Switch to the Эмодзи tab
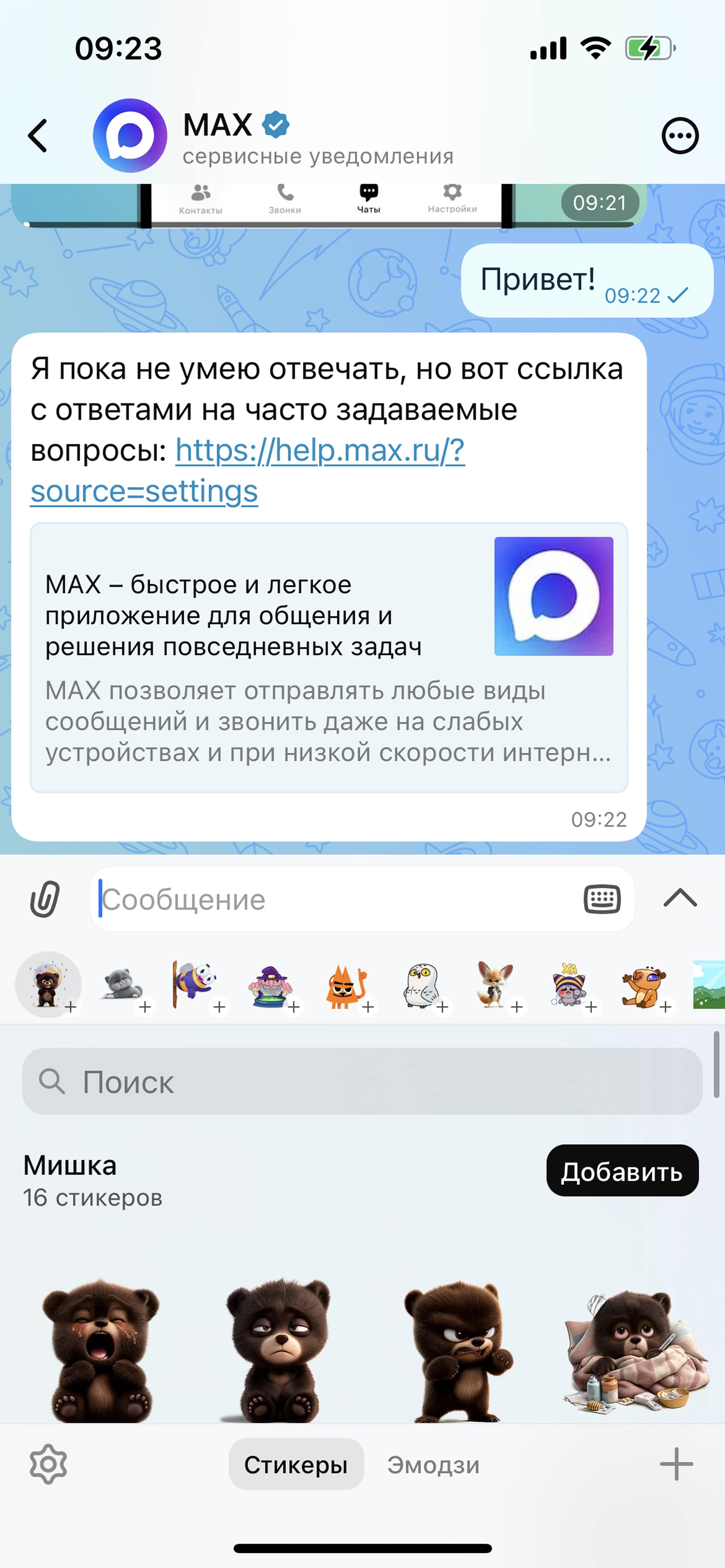Image resolution: width=725 pixels, height=1568 pixels. tap(433, 1464)
